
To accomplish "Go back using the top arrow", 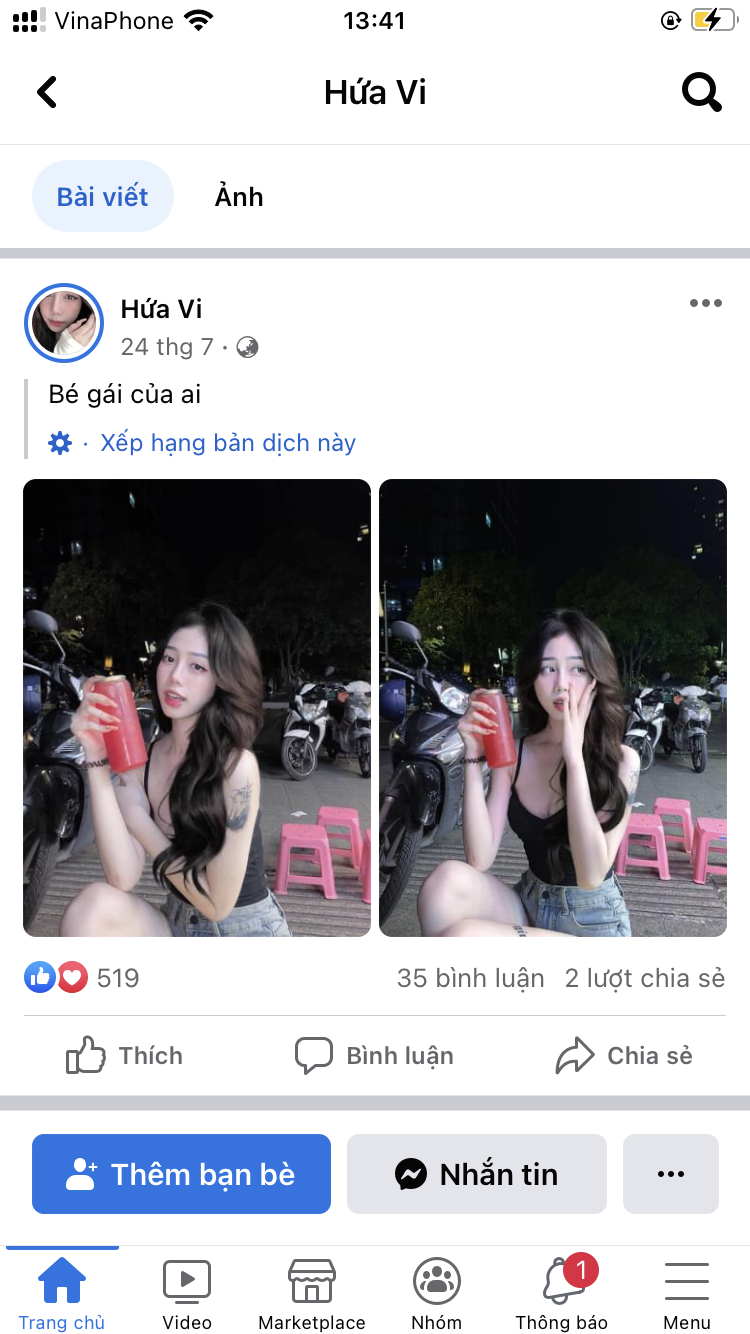I will coord(47,93).
